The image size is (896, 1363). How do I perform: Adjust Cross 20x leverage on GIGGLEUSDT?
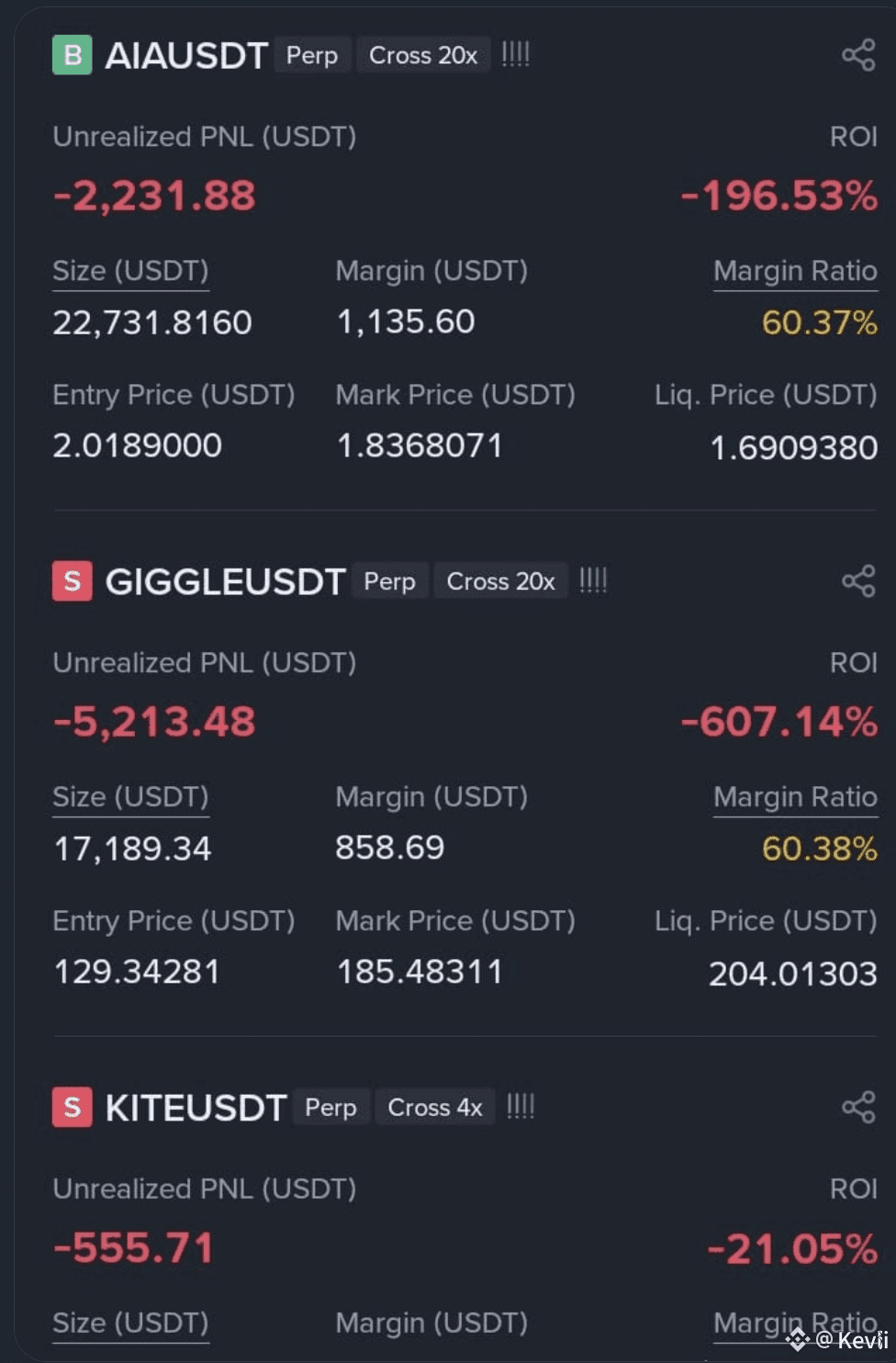(x=500, y=582)
